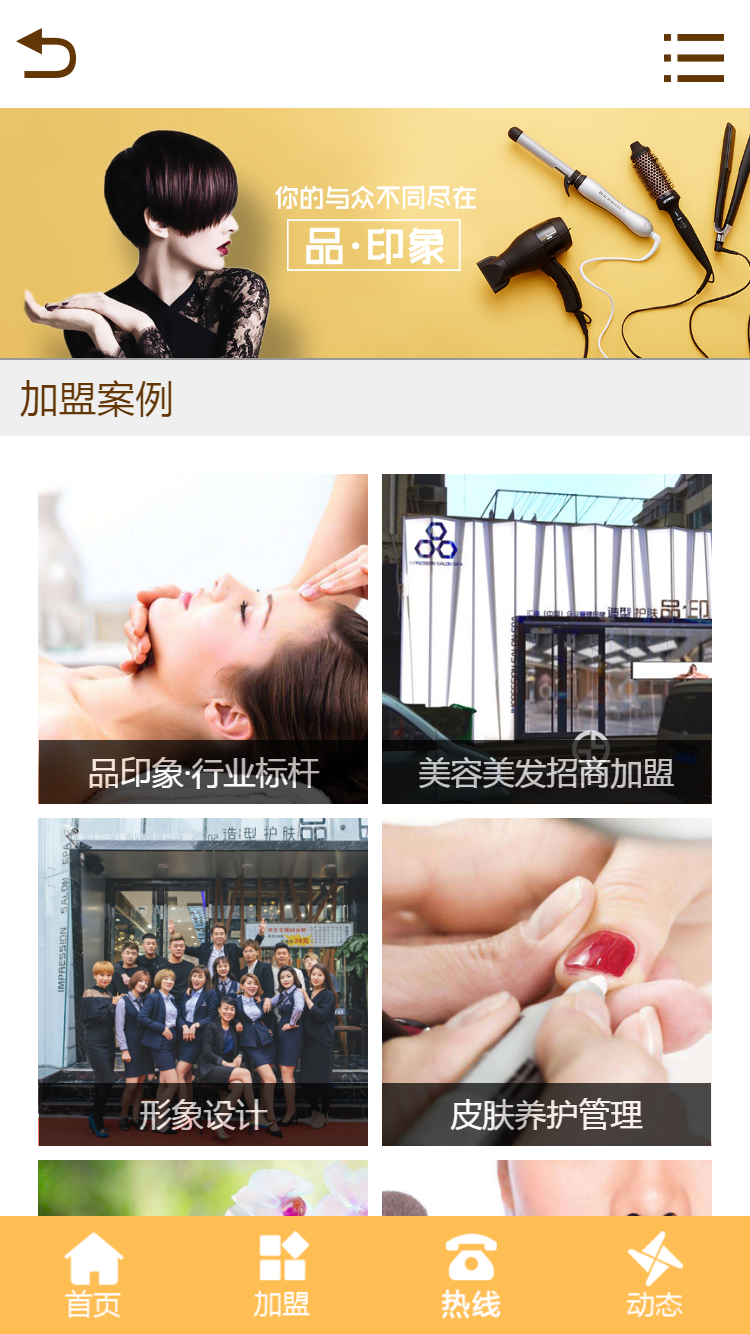Open the 皮肤养护管理 case entry
Screen dimensions: 750x1334
tap(546, 1113)
